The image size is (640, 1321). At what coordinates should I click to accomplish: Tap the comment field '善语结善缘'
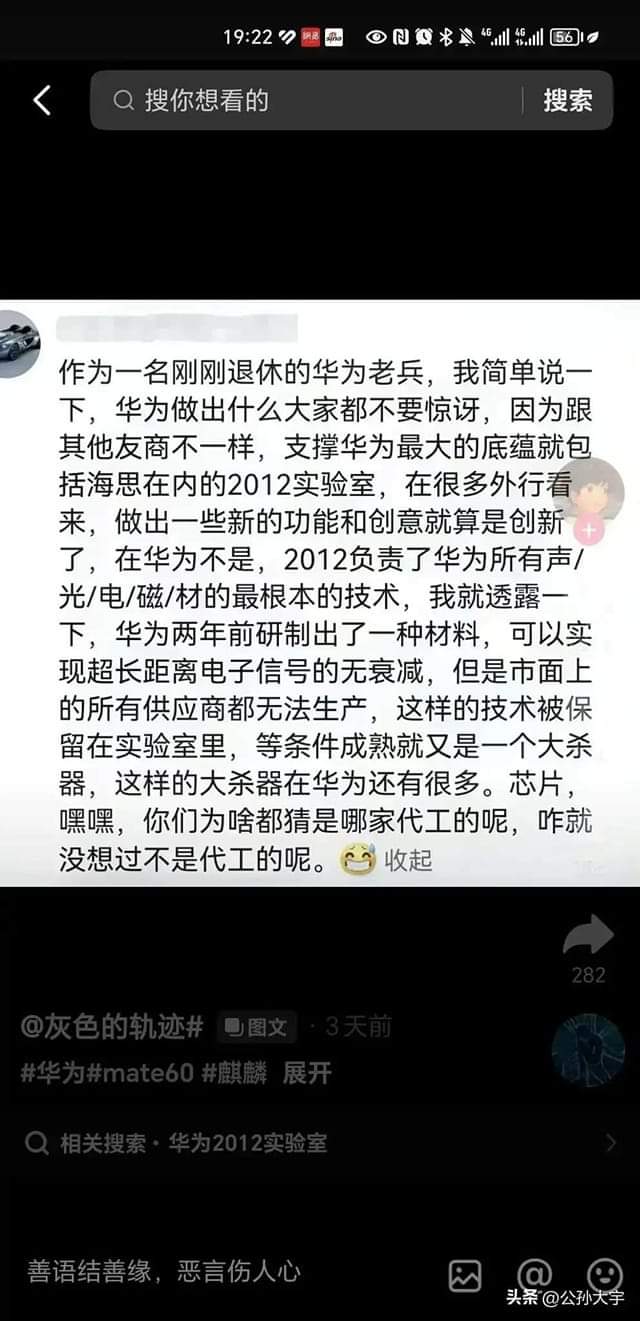[x=165, y=1272]
